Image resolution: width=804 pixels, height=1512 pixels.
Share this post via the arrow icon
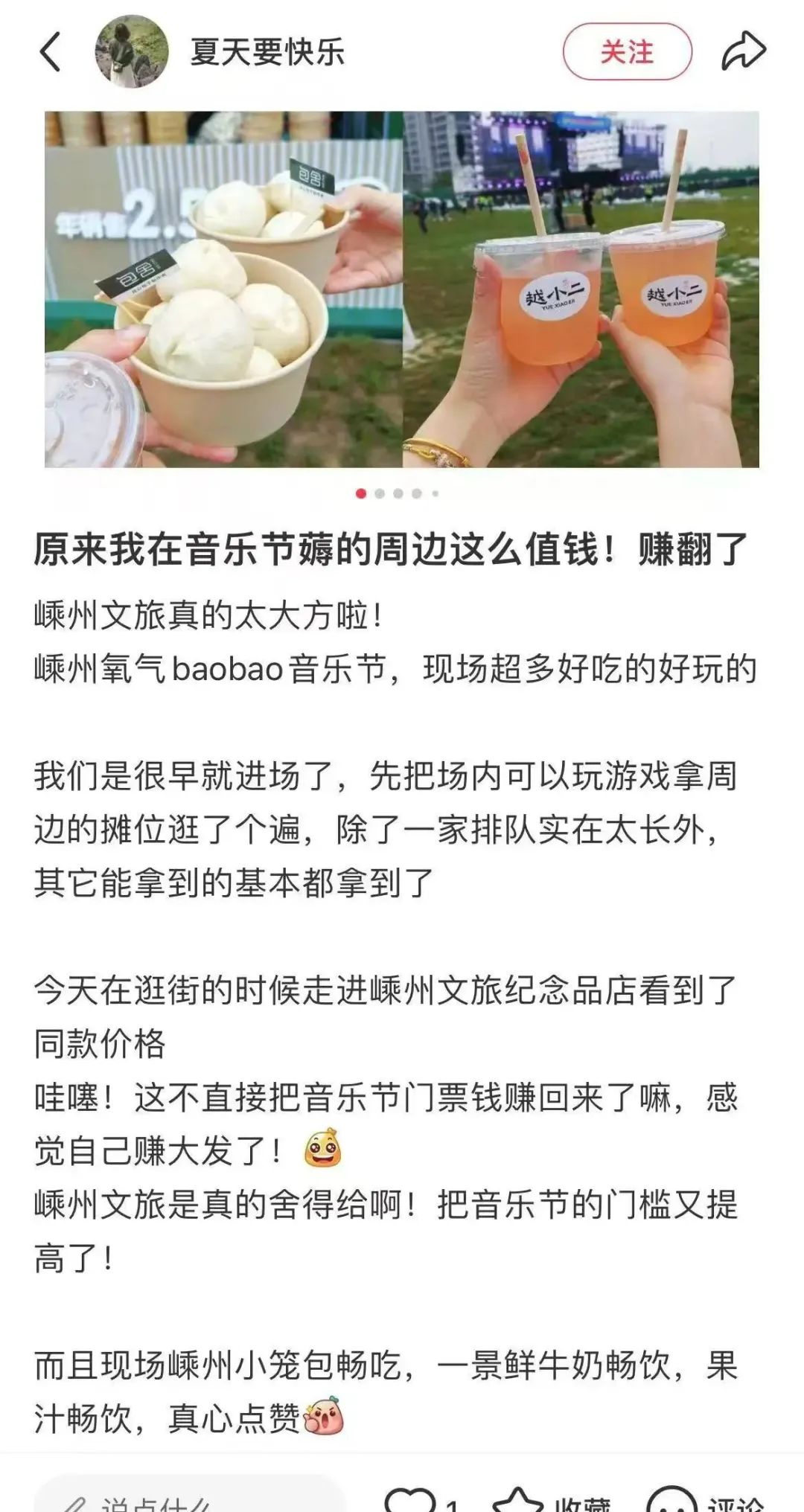click(x=743, y=52)
